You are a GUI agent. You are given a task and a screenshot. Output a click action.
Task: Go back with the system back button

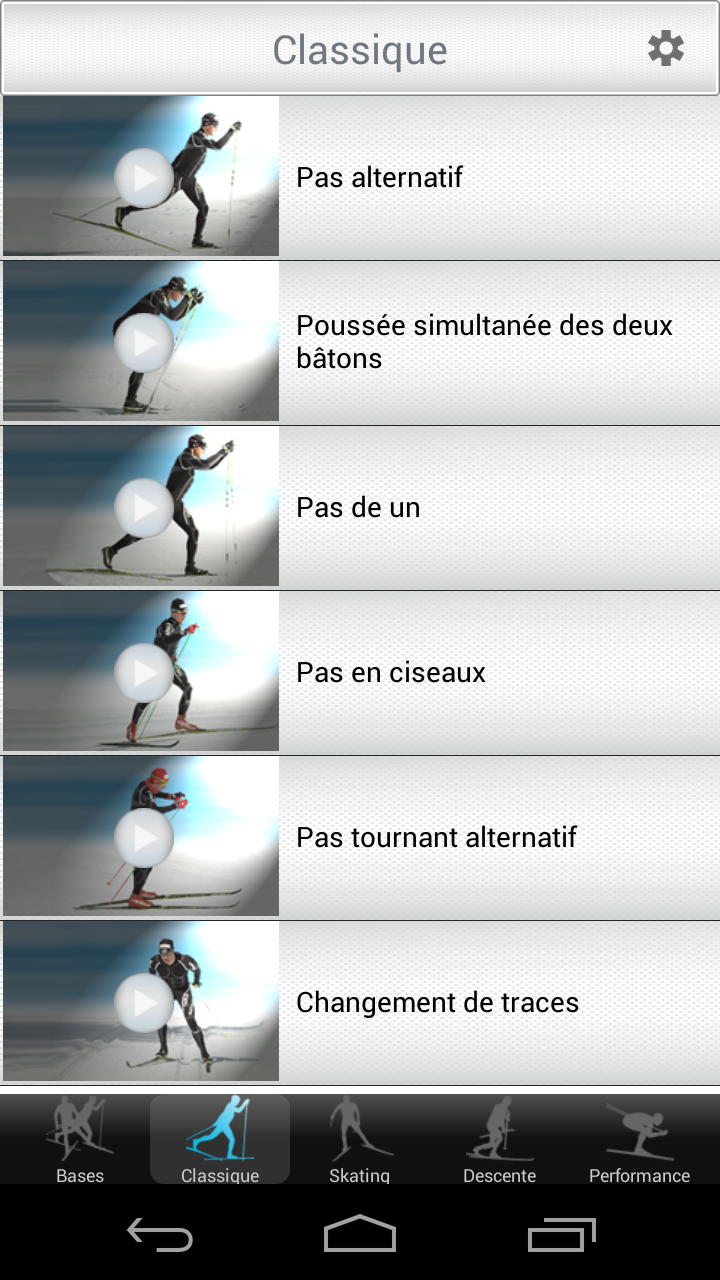160,1234
